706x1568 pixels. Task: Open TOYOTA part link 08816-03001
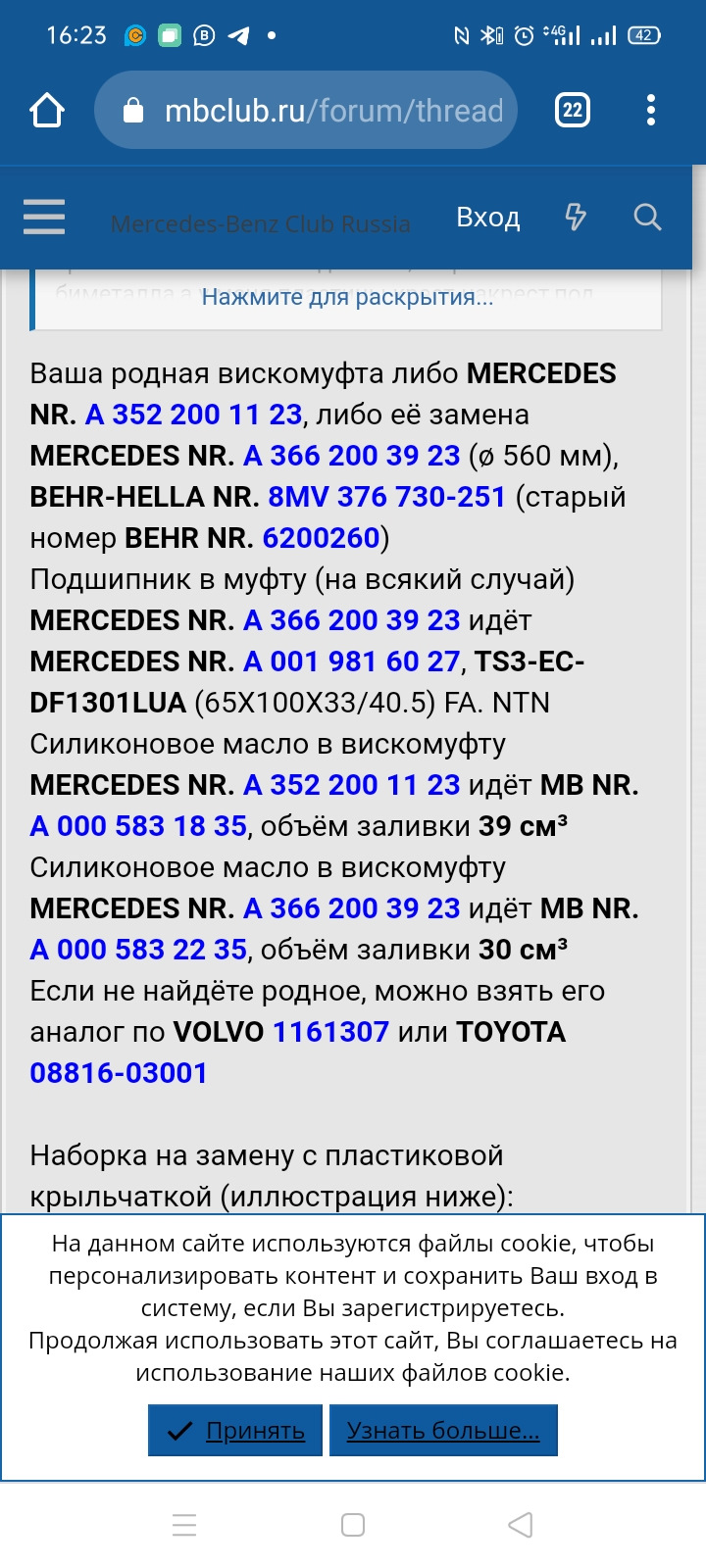coord(117,1072)
